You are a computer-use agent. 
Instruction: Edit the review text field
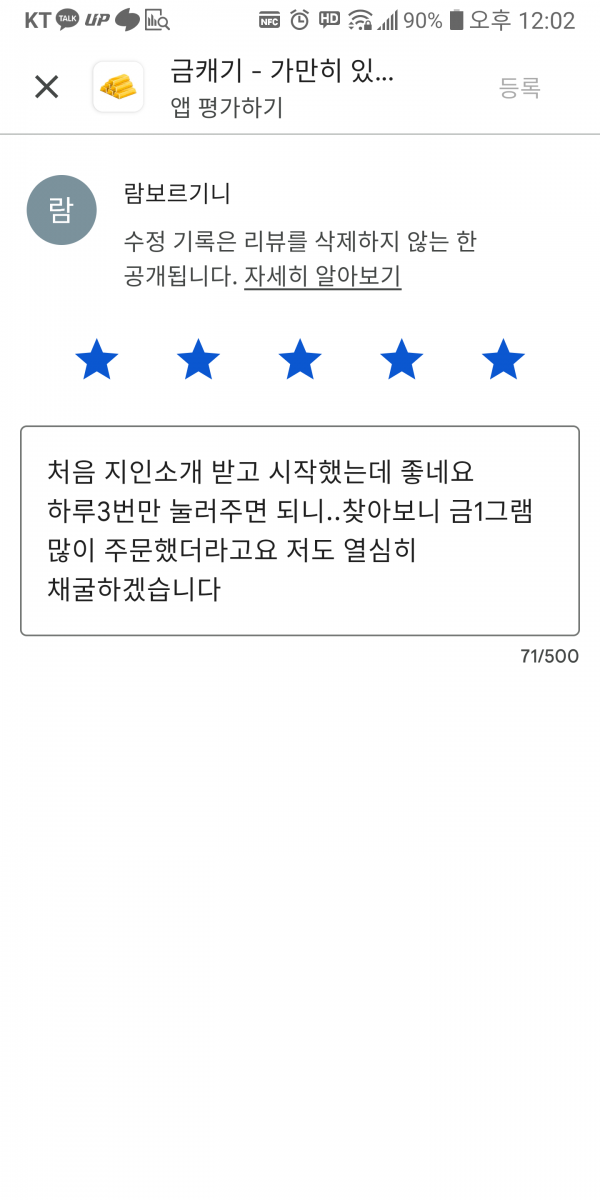point(300,531)
